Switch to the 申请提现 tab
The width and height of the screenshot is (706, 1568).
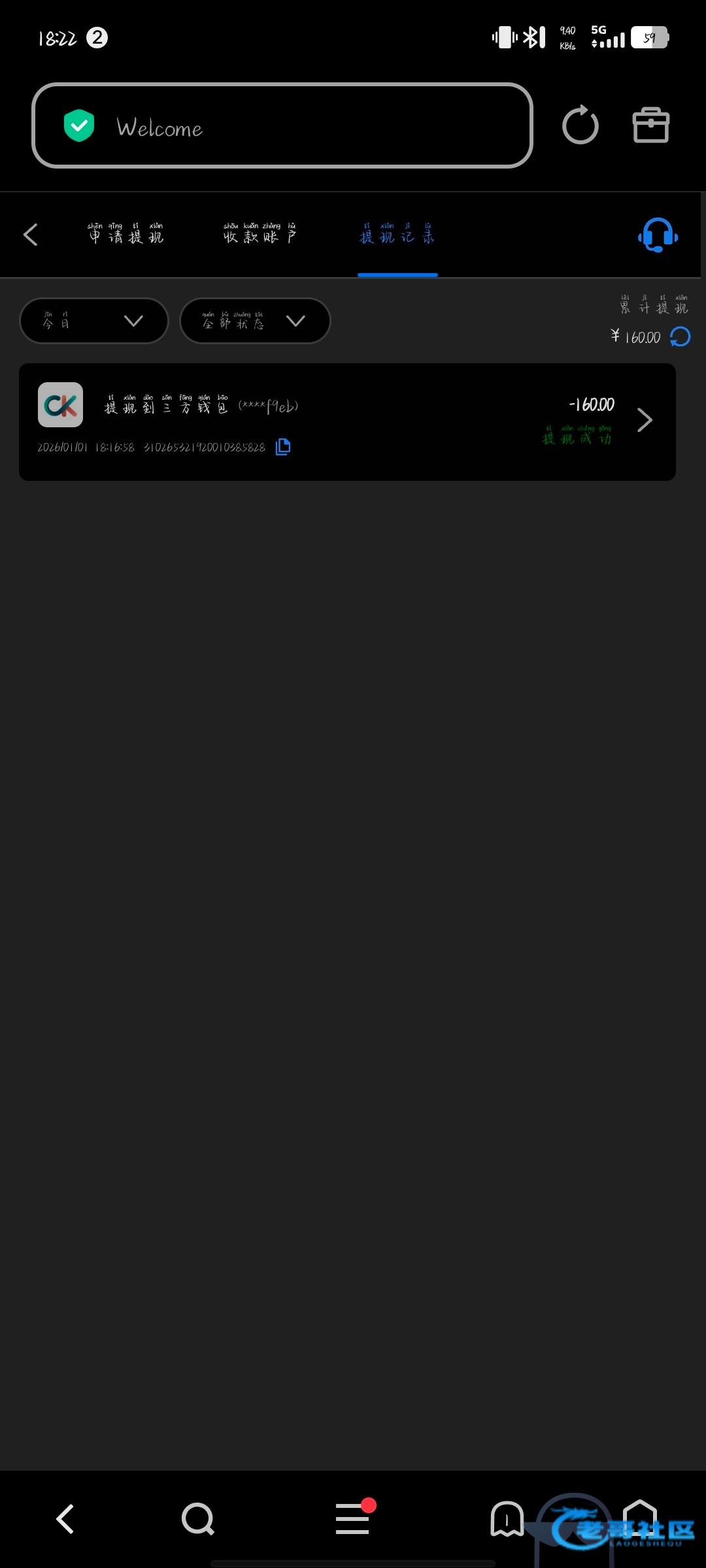126,235
